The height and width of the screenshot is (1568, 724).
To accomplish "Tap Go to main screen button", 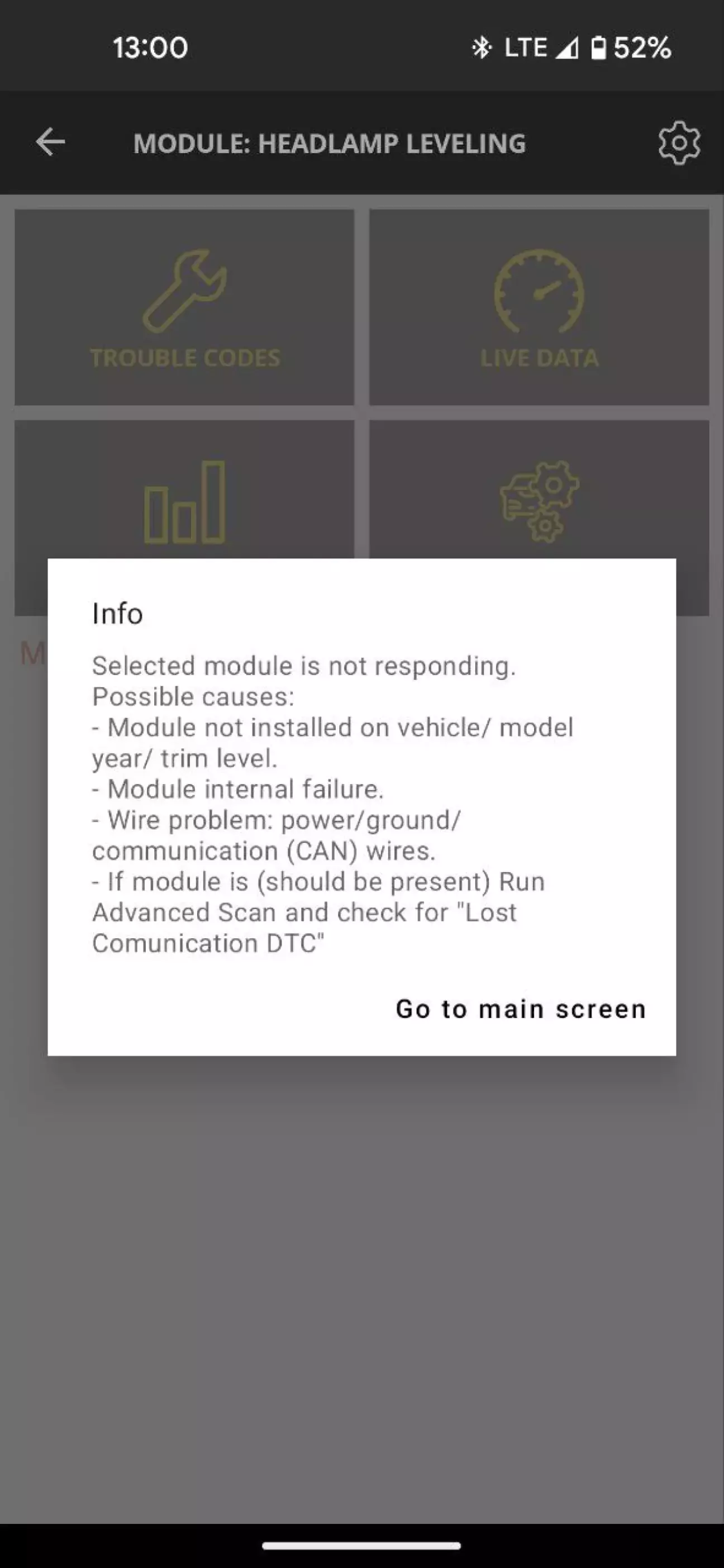I will click(520, 1009).
